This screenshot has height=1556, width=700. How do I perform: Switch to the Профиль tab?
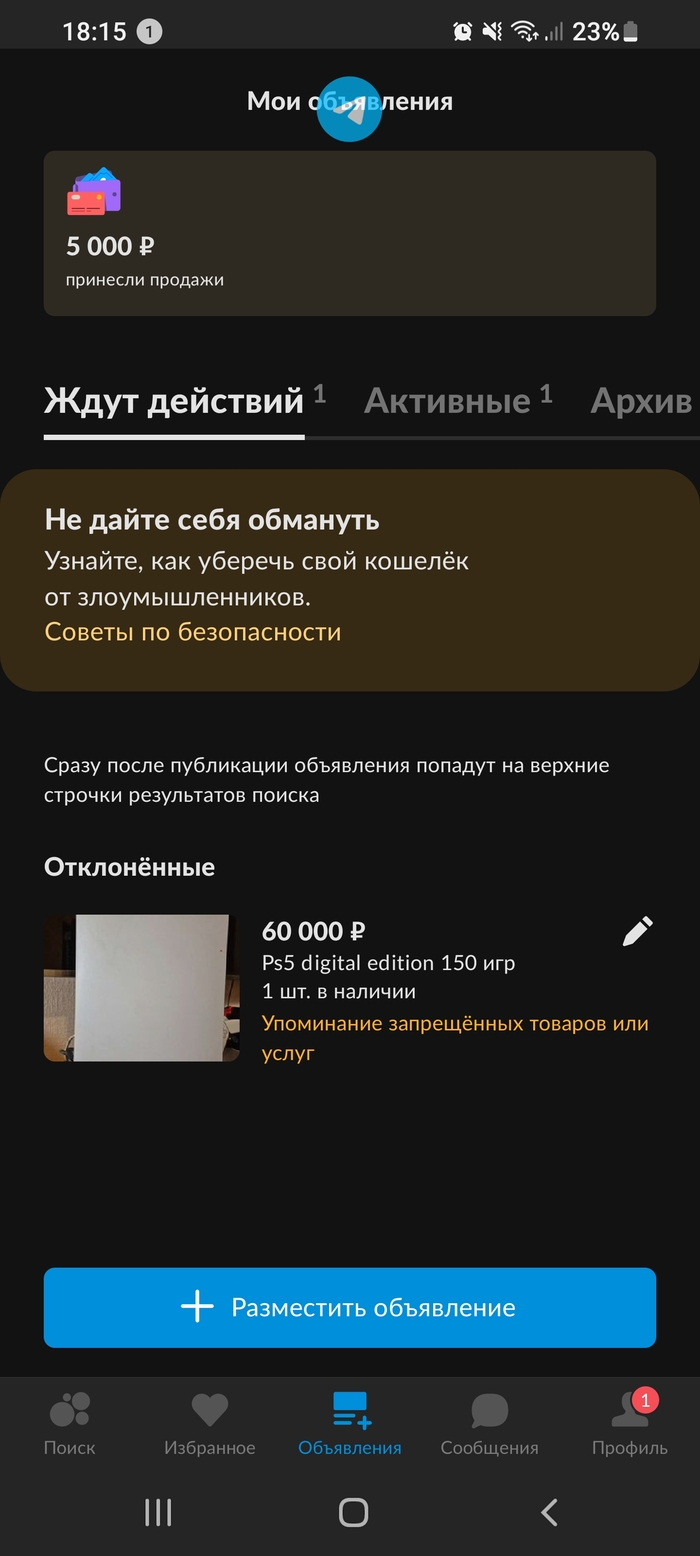coord(630,1422)
